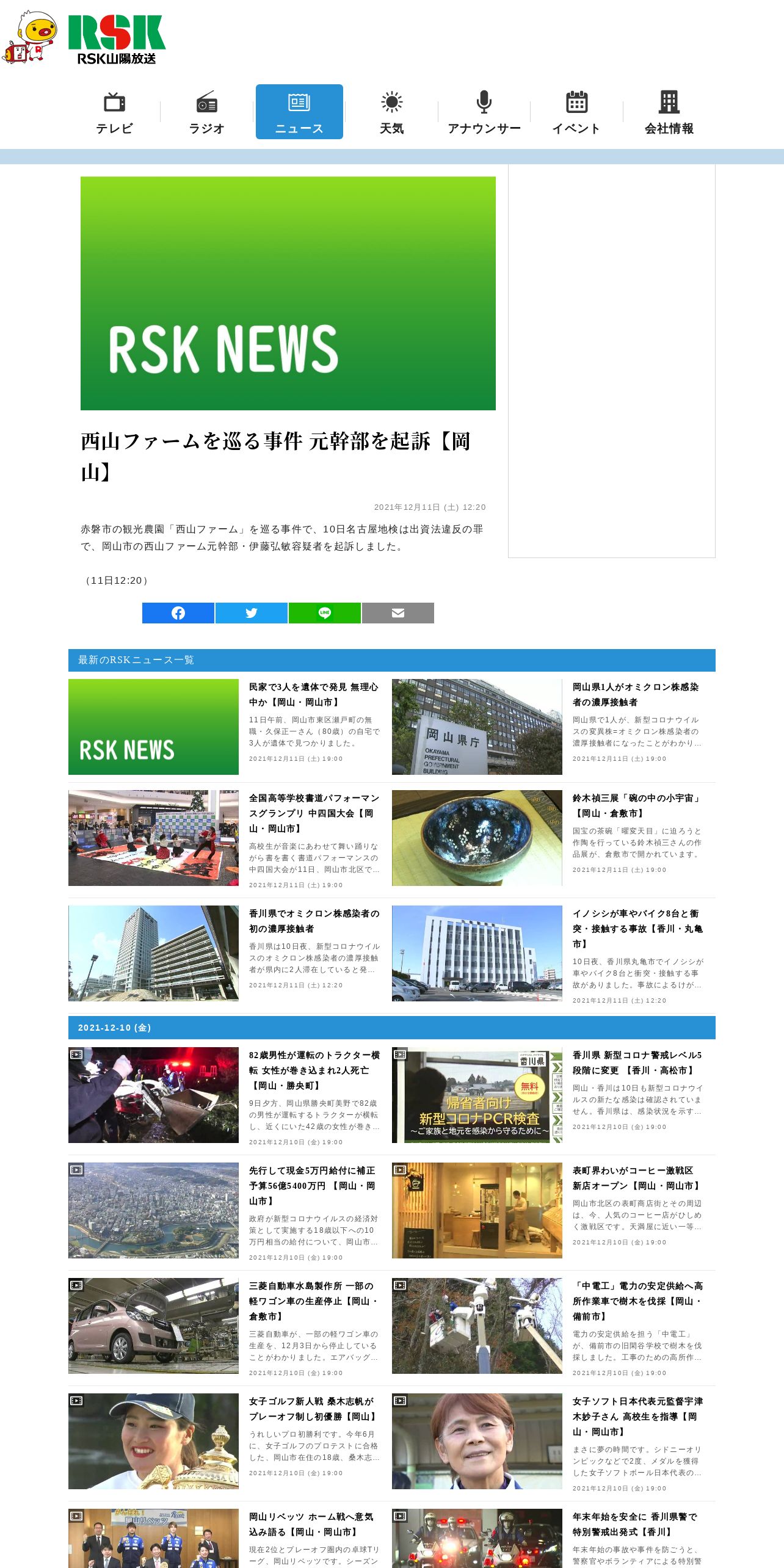Viewport: 784px width, 1568px height.
Task: Open the 岡山県 オミクロン株 close contact article
Action: (x=636, y=695)
